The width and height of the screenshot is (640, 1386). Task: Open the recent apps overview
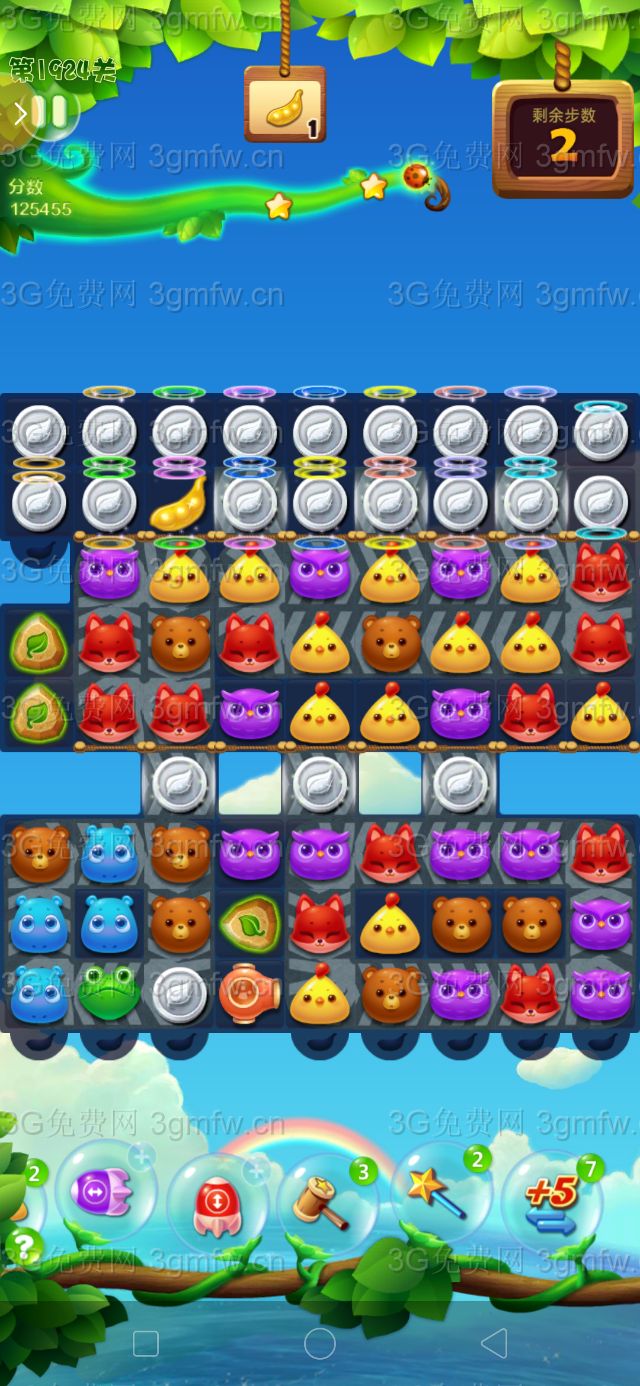click(146, 1343)
